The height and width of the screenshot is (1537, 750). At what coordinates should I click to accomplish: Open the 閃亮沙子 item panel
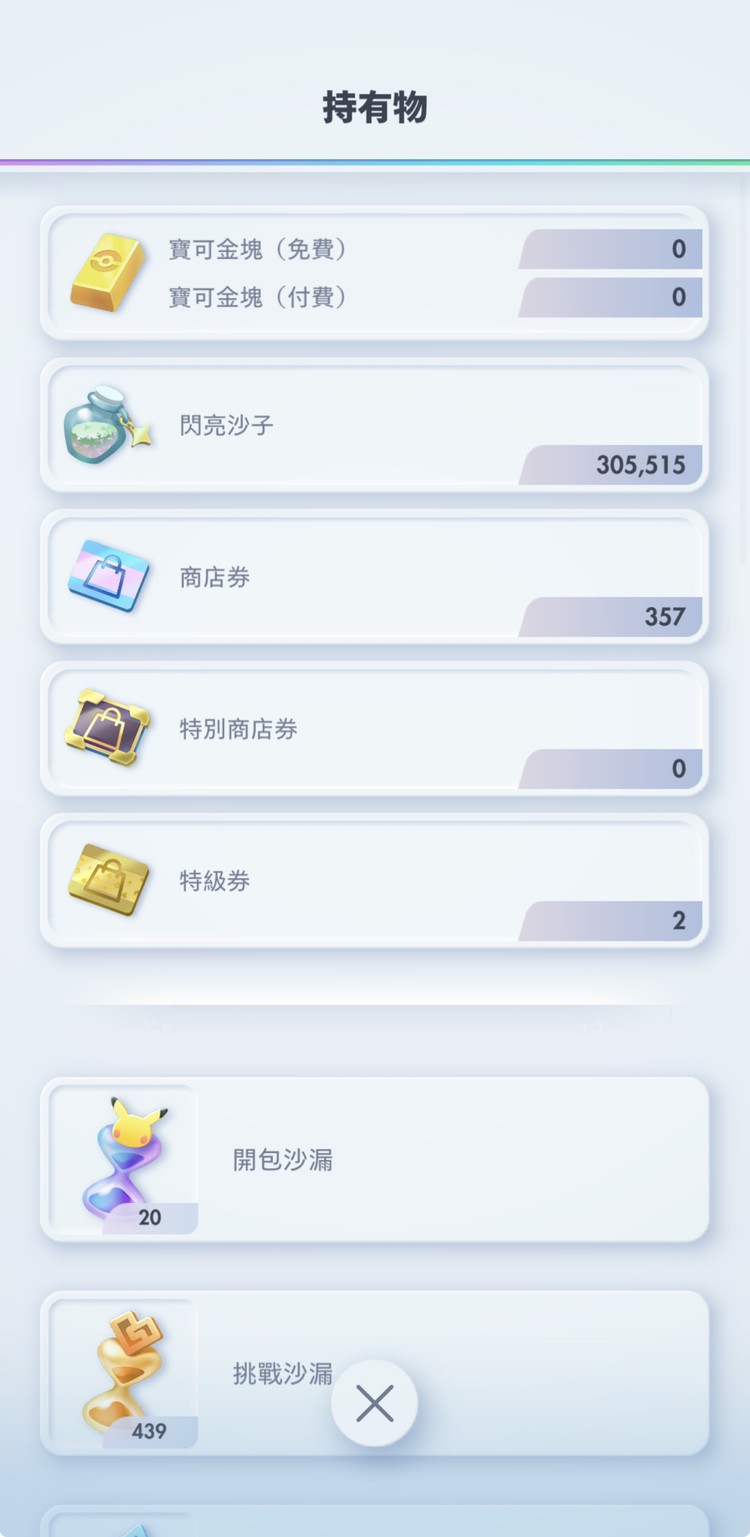375,424
